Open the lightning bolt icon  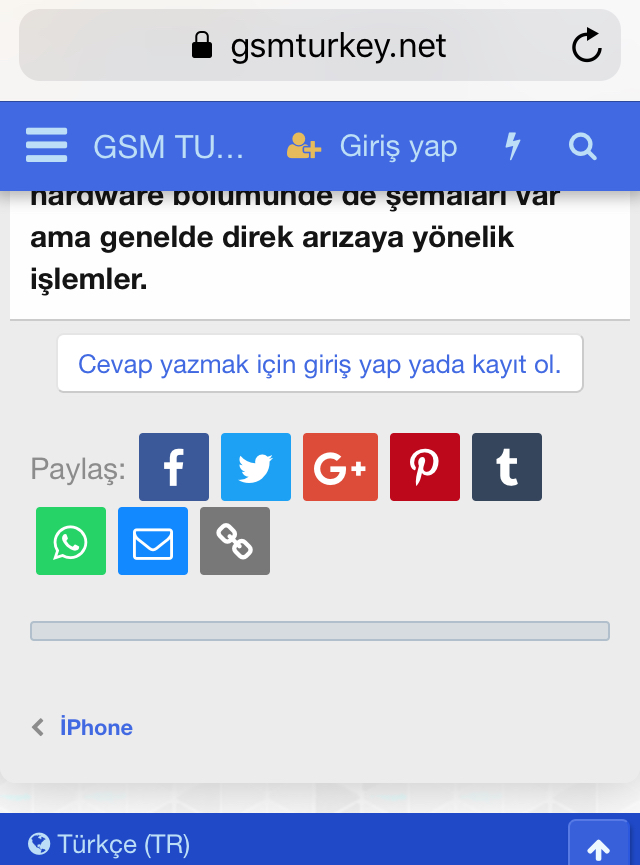pos(512,146)
